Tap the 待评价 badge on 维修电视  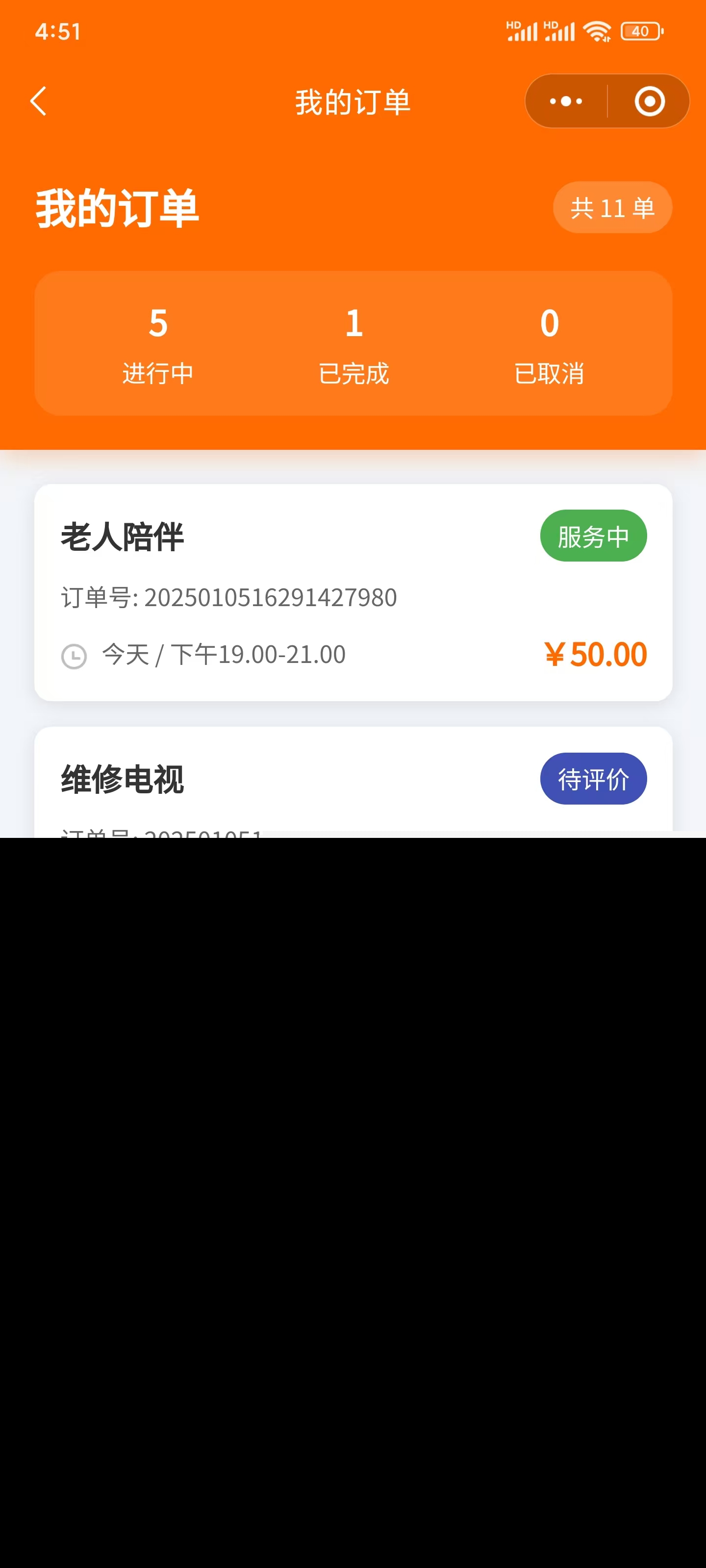pyautogui.click(x=593, y=779)
